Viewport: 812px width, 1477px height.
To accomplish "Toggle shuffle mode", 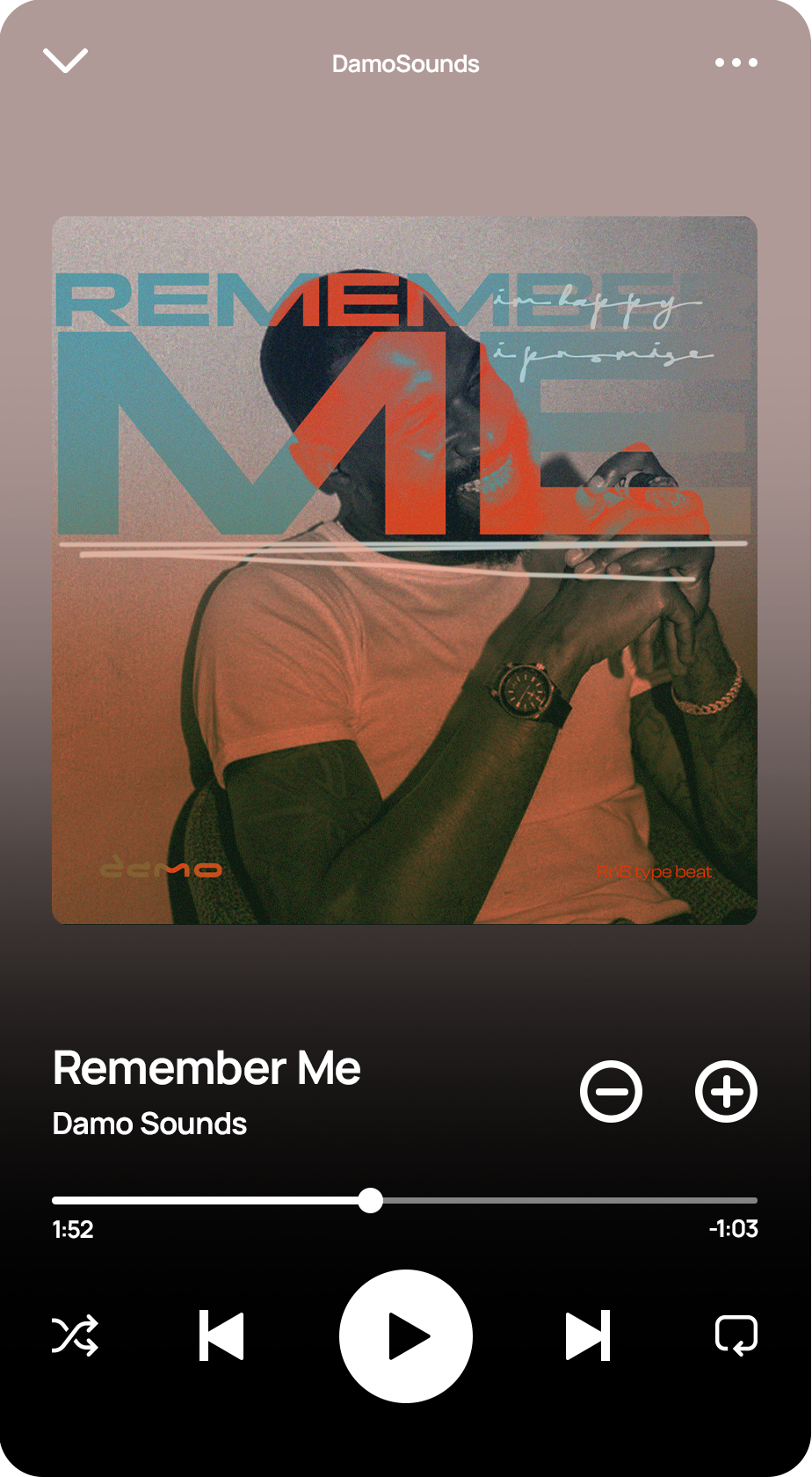I will 75,1336.
